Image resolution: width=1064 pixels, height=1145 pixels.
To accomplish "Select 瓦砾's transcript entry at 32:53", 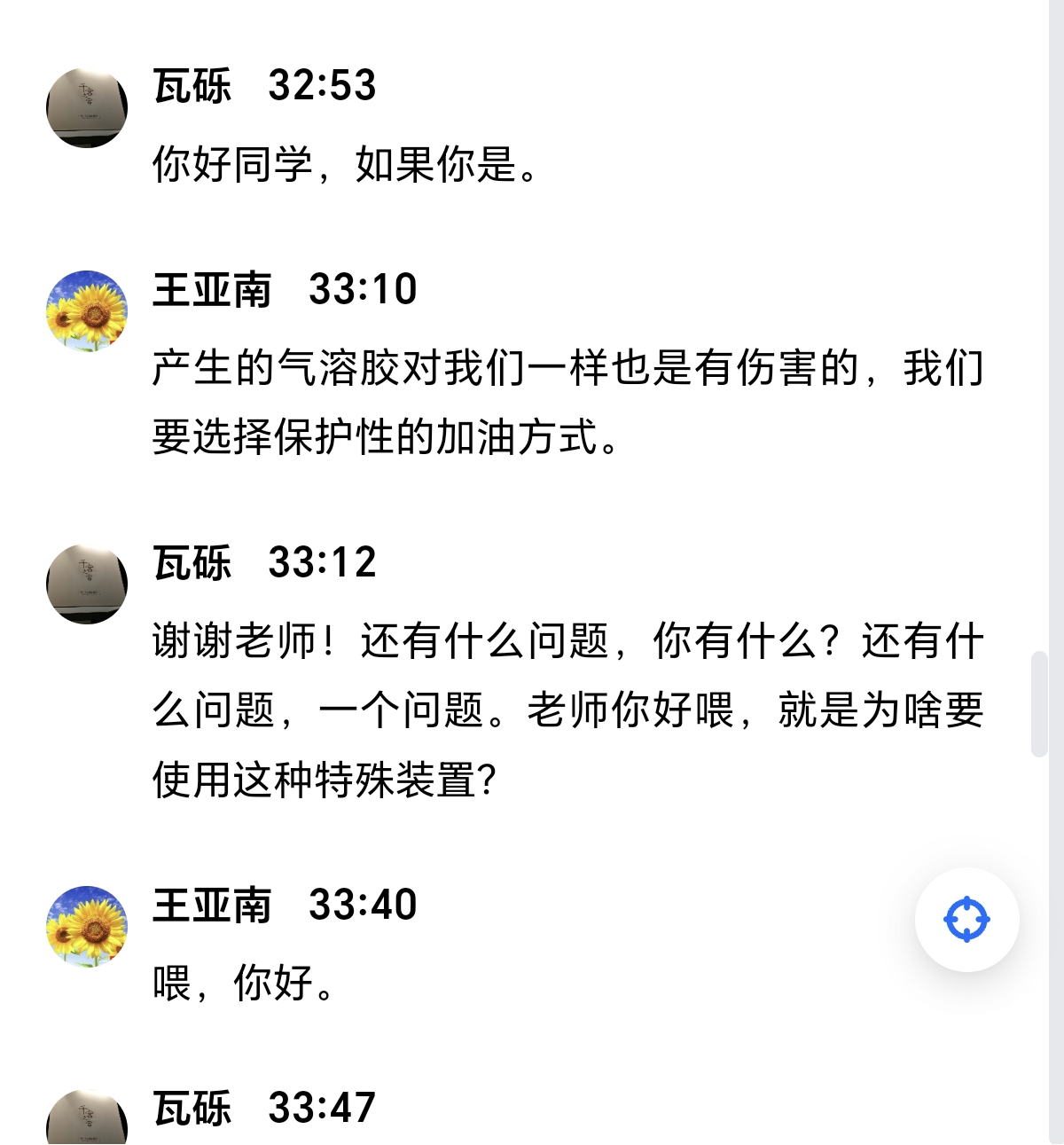I will pos(346,164).
